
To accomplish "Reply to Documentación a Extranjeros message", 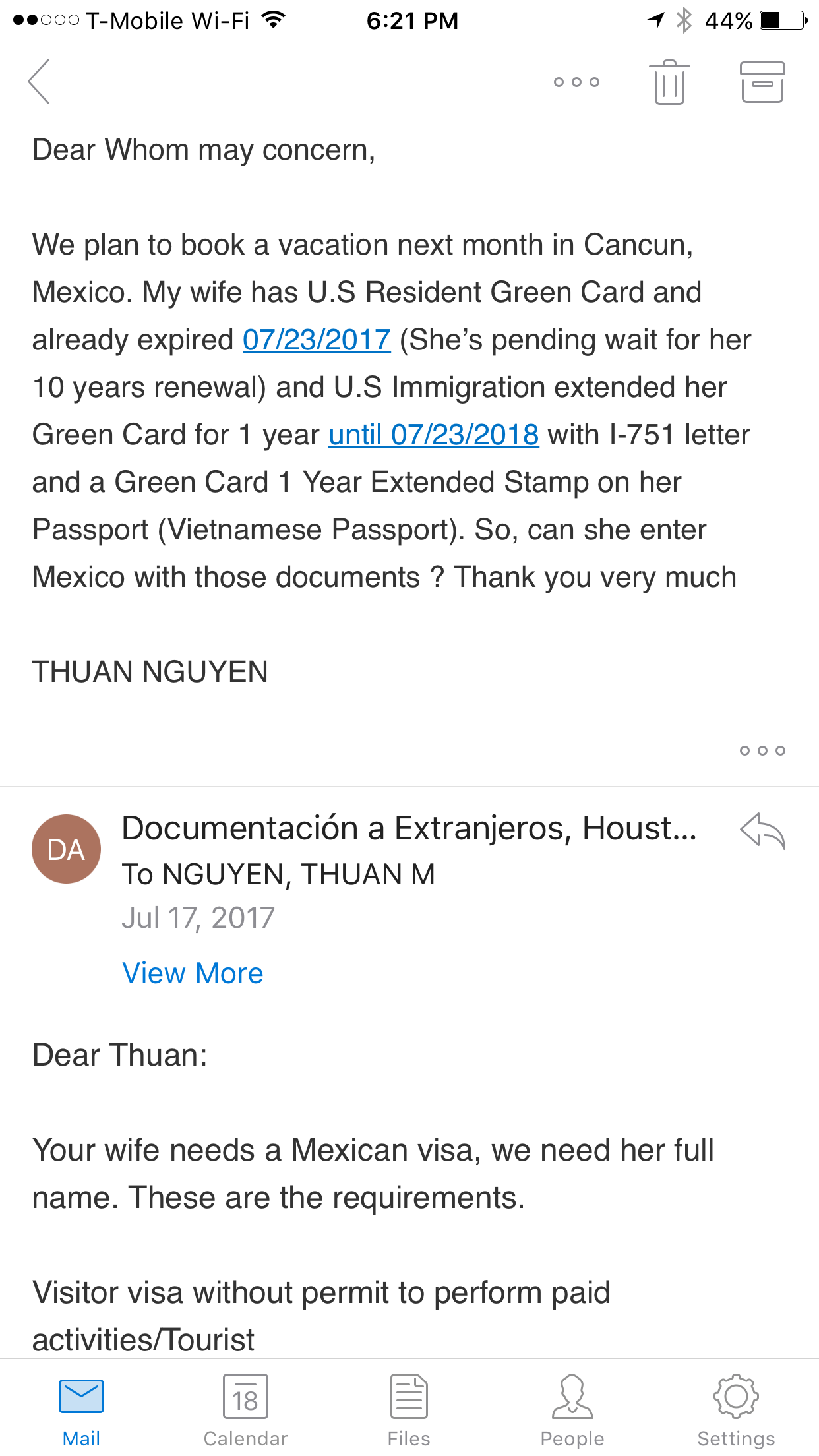I will pyautogui.click(x=762, y=831).
